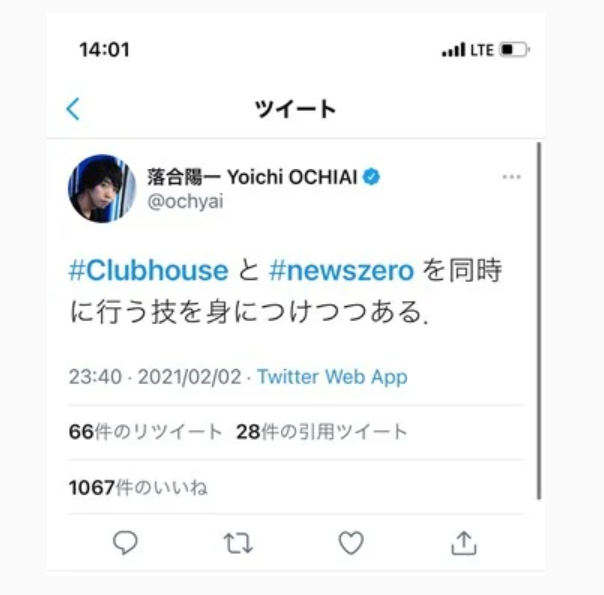View the 1067 likes list
Viewport: 604px width, 595px height.
[x=138, y=488]
